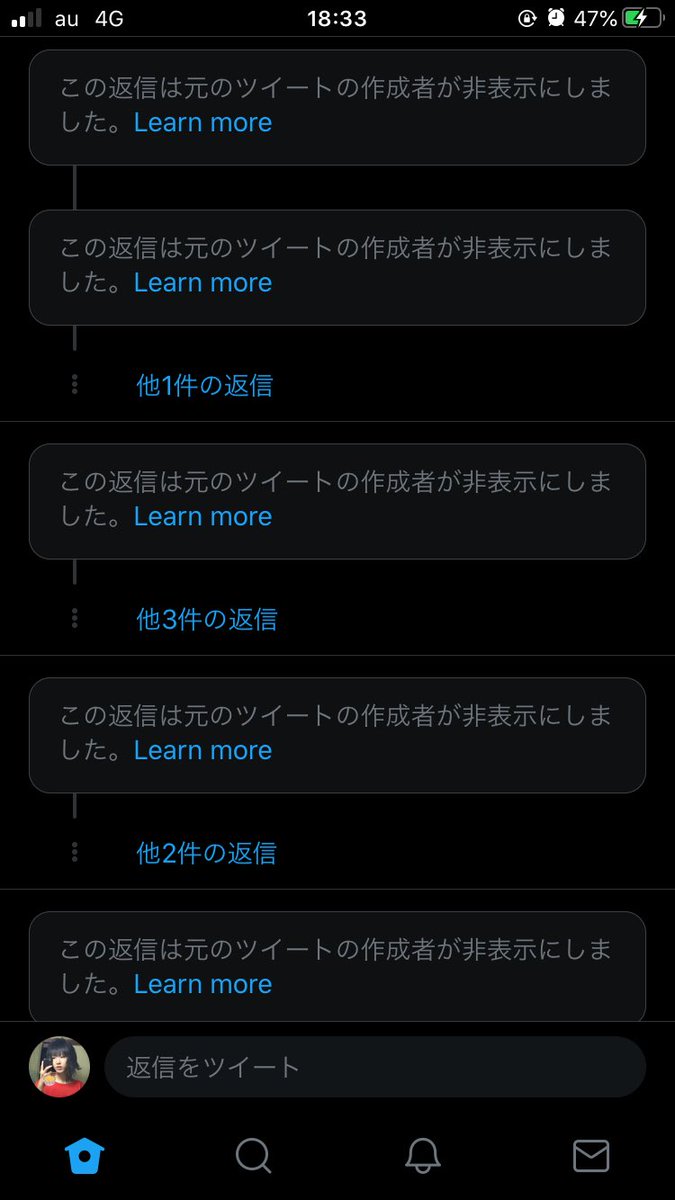Viewport: 675px width, 1200px height.
Task: Tap Learn more directly above 他3件の返信
Action: pos(203,517)
